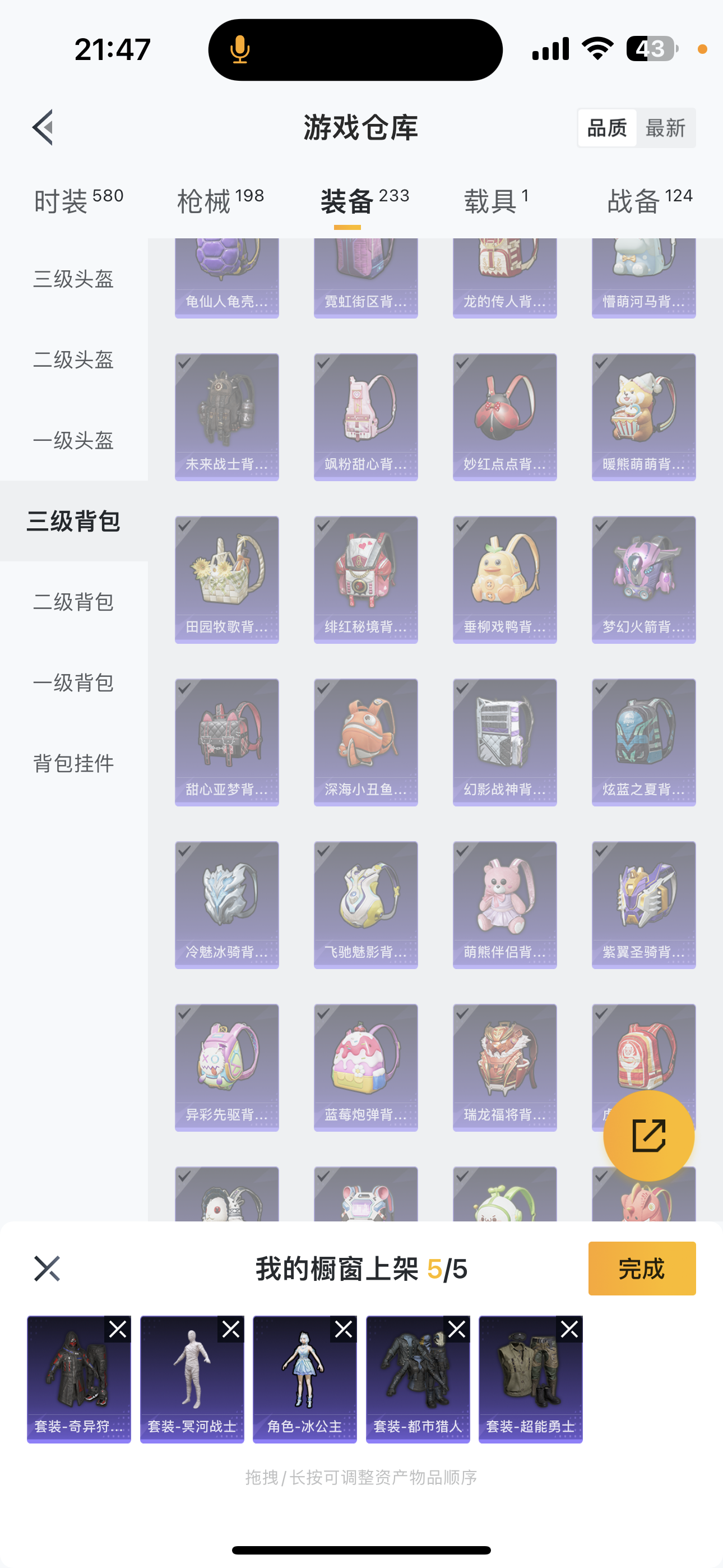Select the 深海小丑鱼 backpack

point(365,742)
